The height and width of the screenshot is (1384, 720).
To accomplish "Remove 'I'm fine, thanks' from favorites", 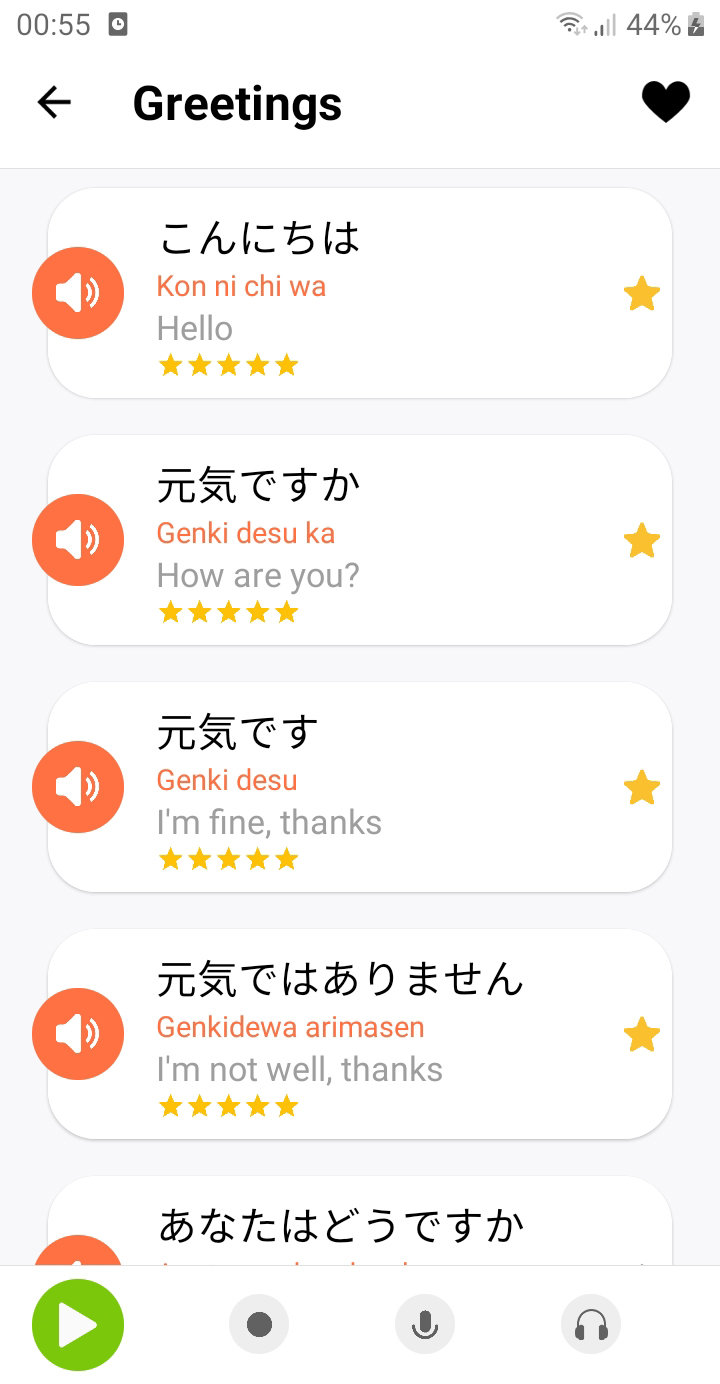I will tap(641, 787).
